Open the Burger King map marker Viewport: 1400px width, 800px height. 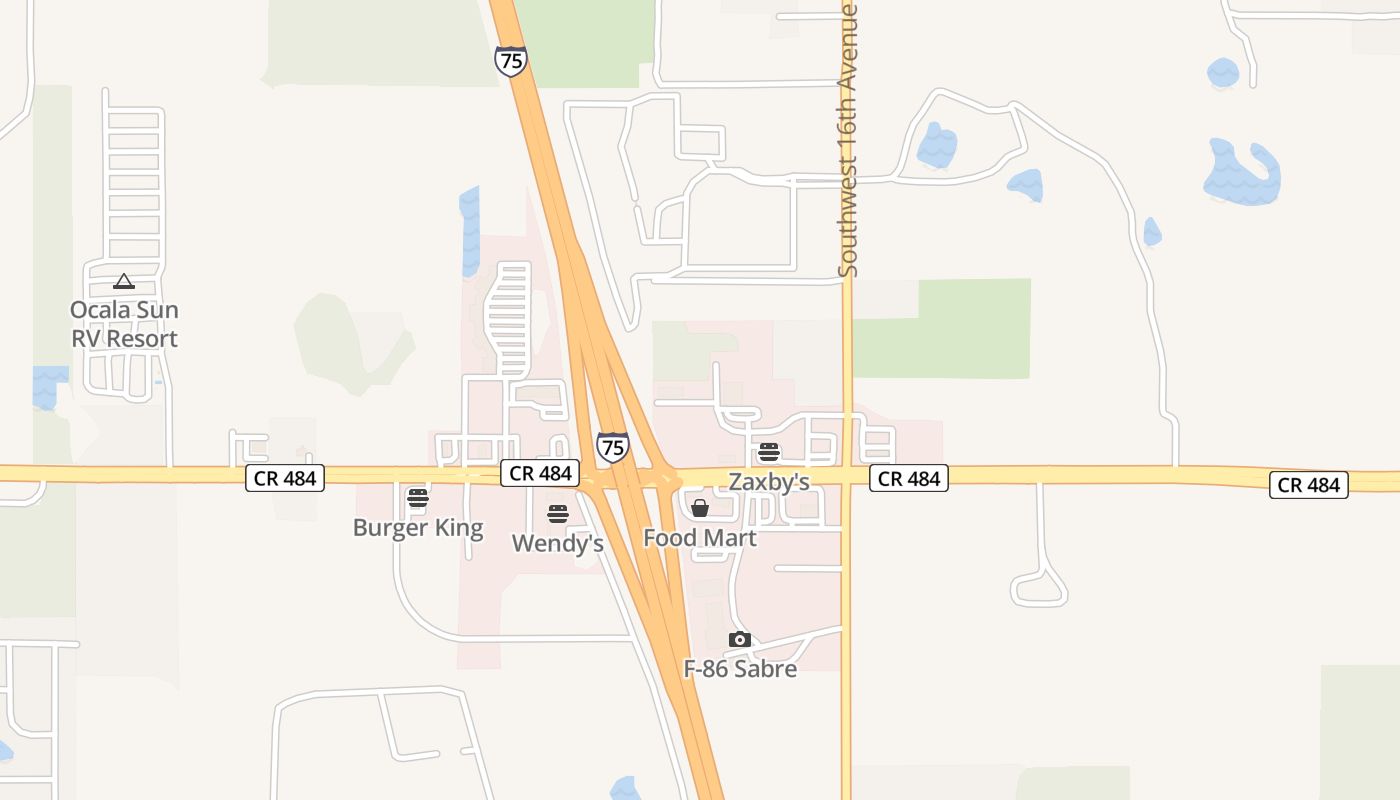coord(418,498)
